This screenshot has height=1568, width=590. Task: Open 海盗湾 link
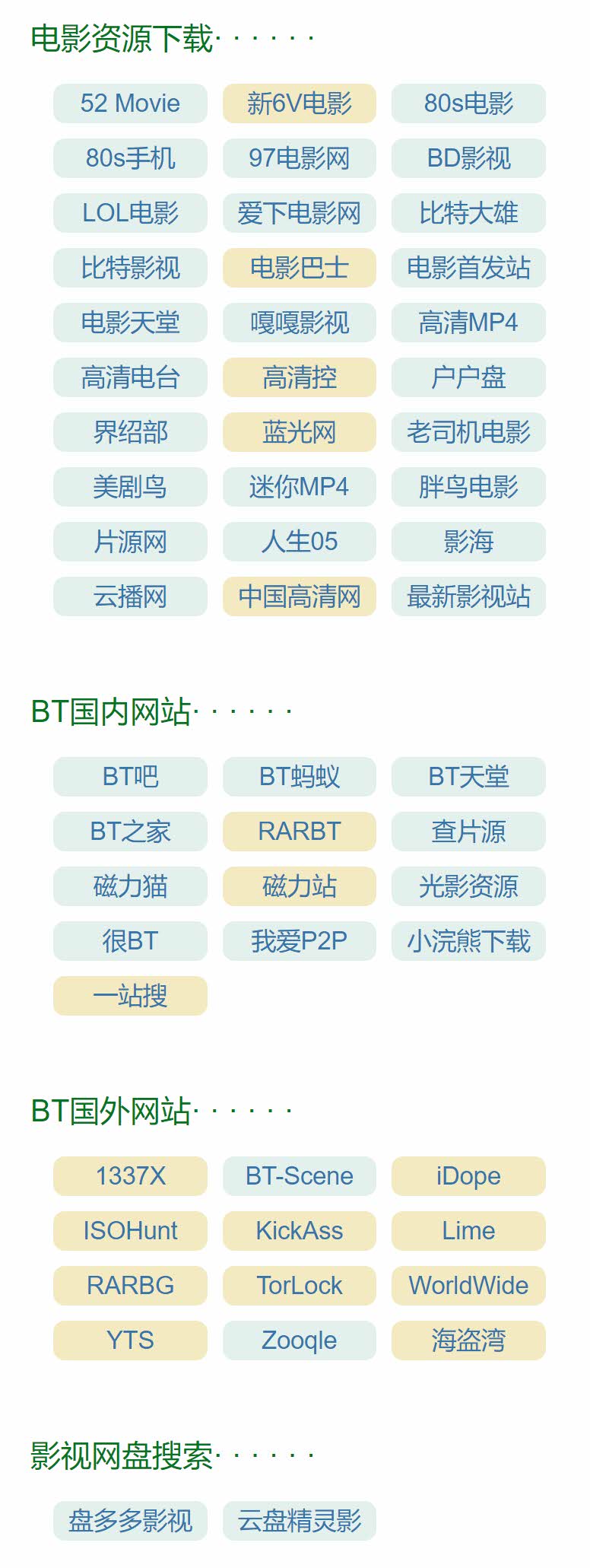tap(468, 1341)
